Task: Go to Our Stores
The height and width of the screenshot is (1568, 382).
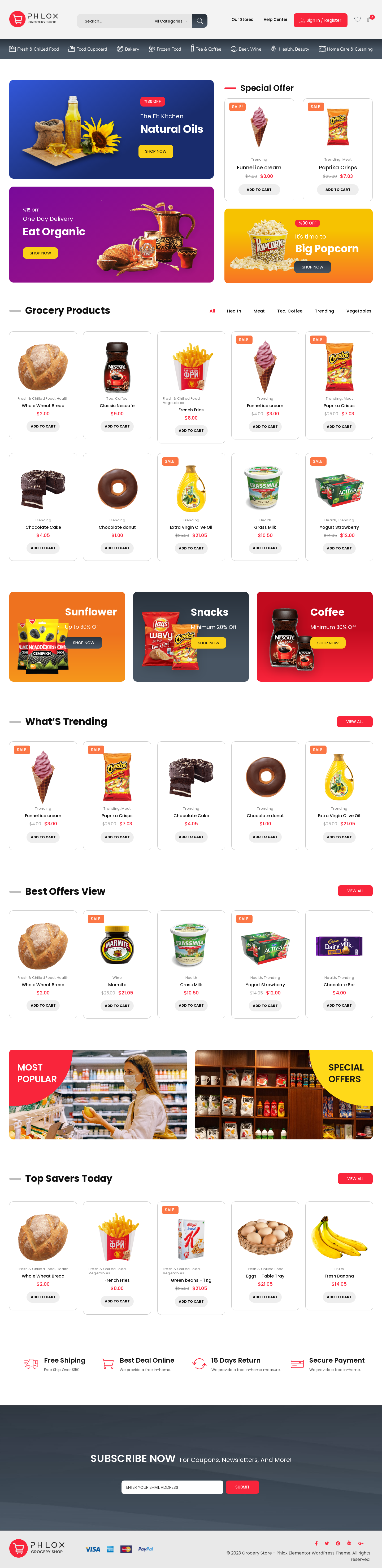Action: 242,19
